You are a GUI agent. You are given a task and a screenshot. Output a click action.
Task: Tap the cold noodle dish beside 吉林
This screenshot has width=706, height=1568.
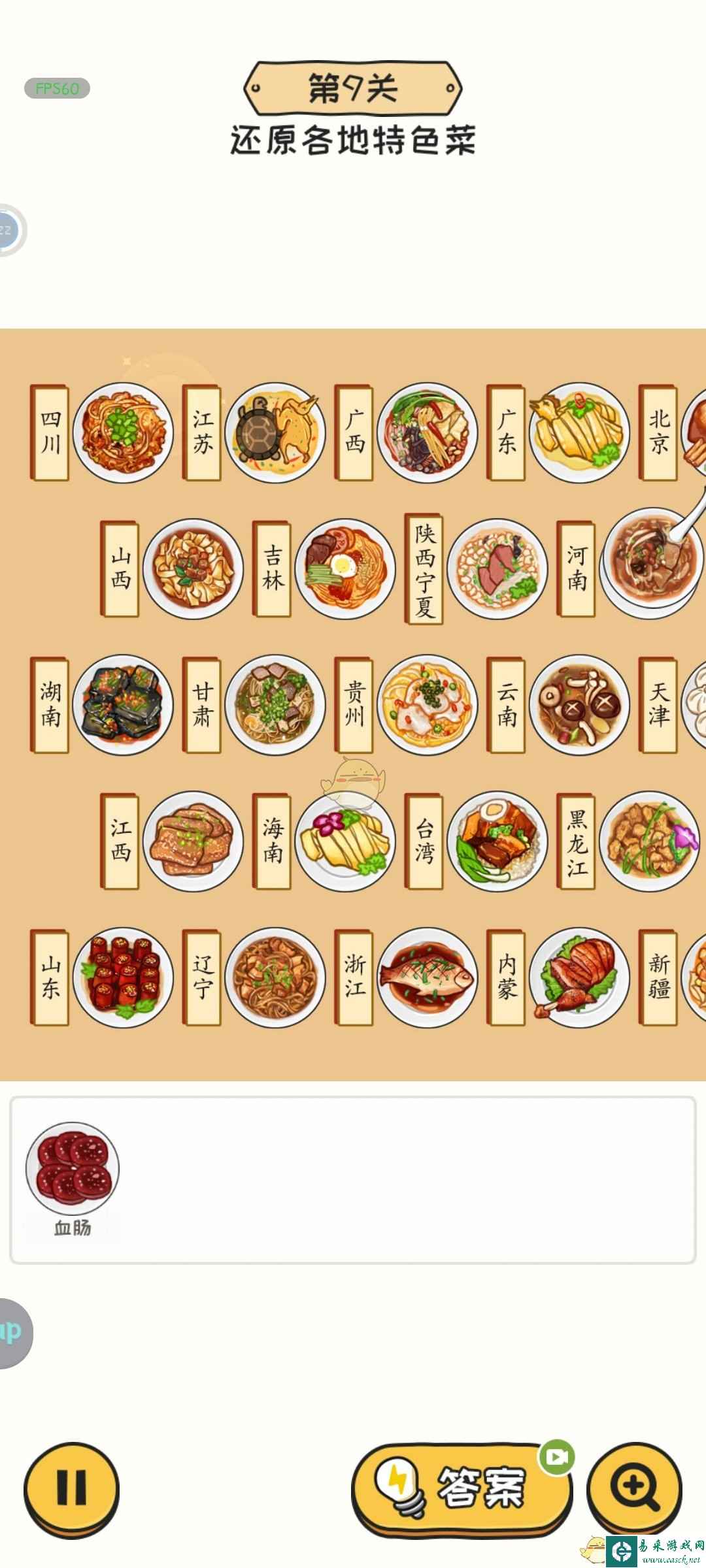click(x=345, y=568)
